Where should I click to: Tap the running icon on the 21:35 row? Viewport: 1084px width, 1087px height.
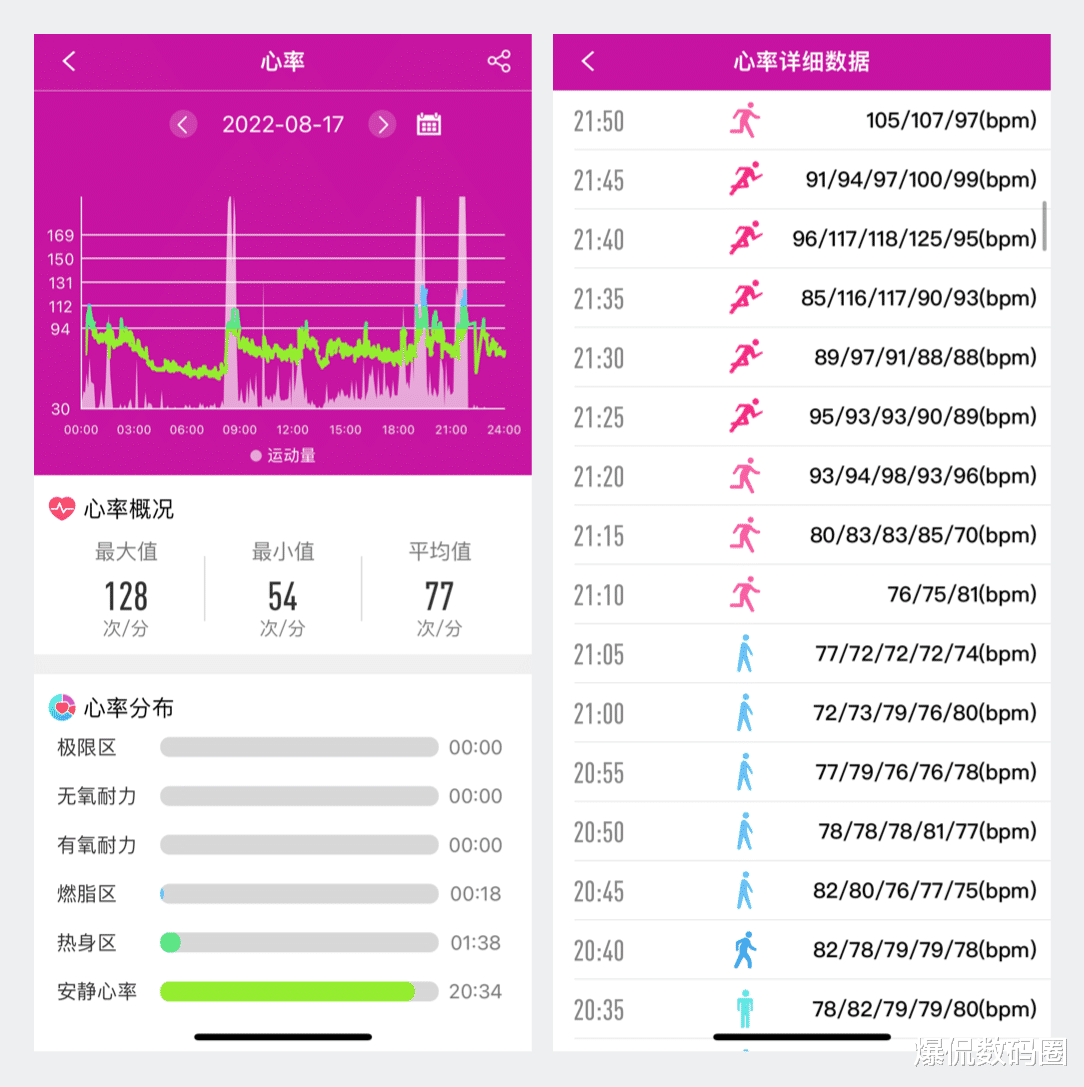pos(744,297)
